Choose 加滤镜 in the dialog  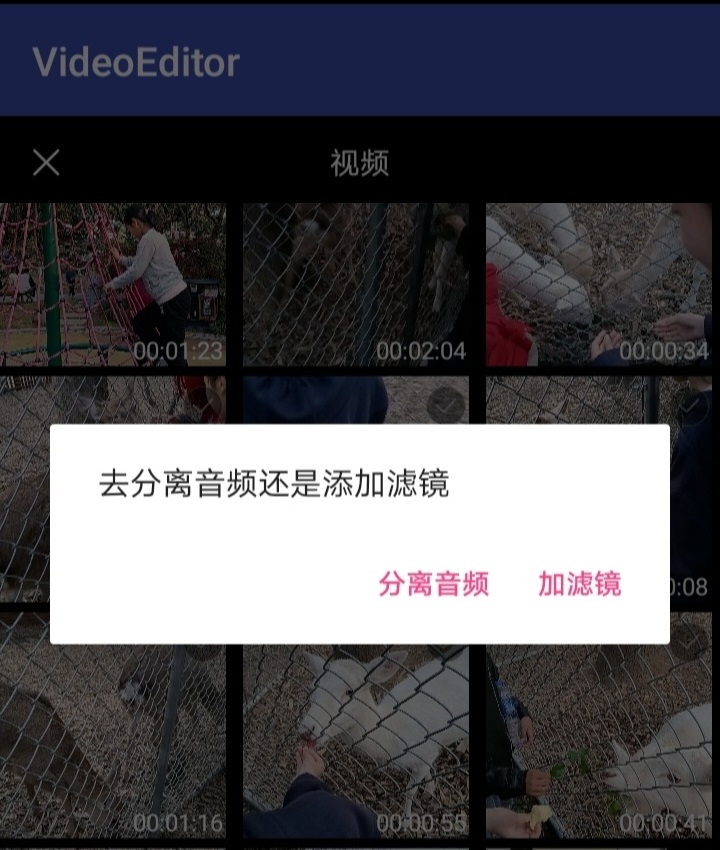coord(580,584)
